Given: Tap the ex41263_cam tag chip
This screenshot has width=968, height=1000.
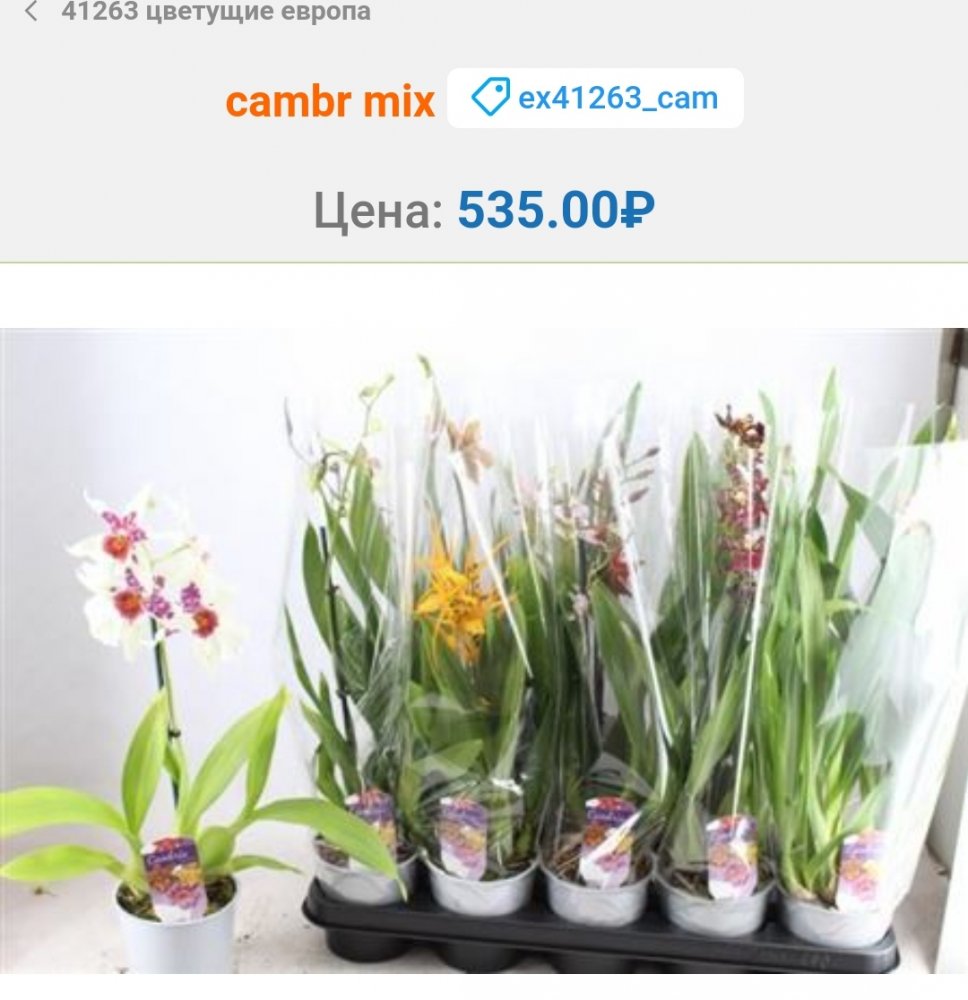Looking at the screenshot, I should (x=595, y=98).
